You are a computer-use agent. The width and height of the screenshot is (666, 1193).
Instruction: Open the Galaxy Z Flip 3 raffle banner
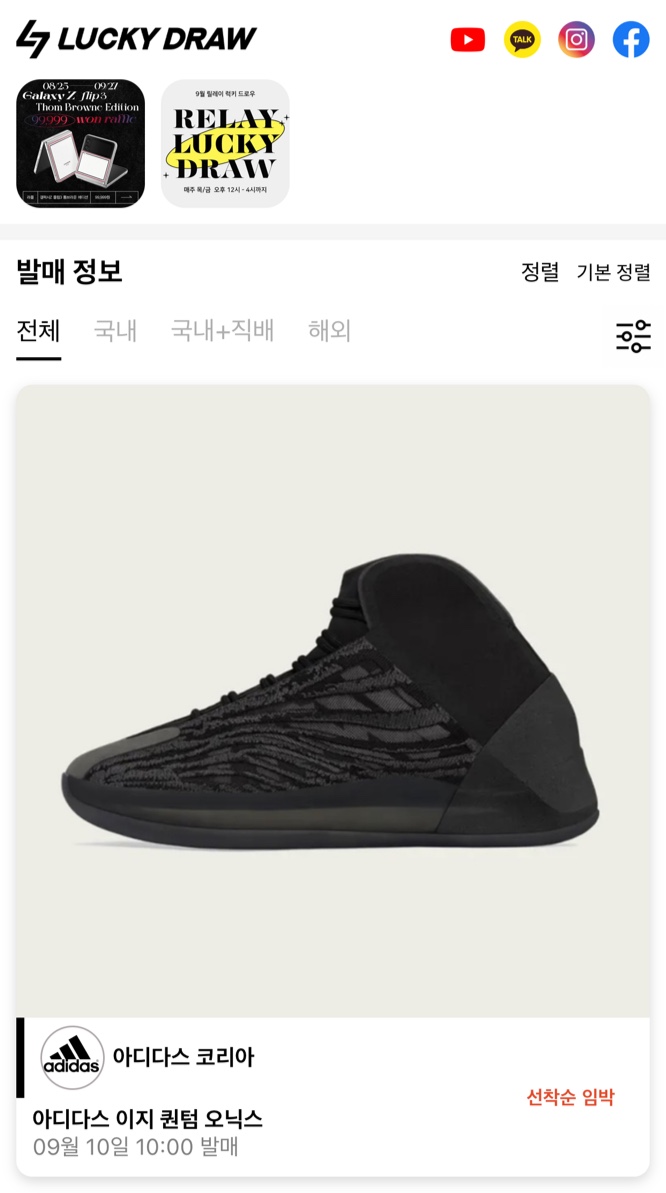coord(81,144)
